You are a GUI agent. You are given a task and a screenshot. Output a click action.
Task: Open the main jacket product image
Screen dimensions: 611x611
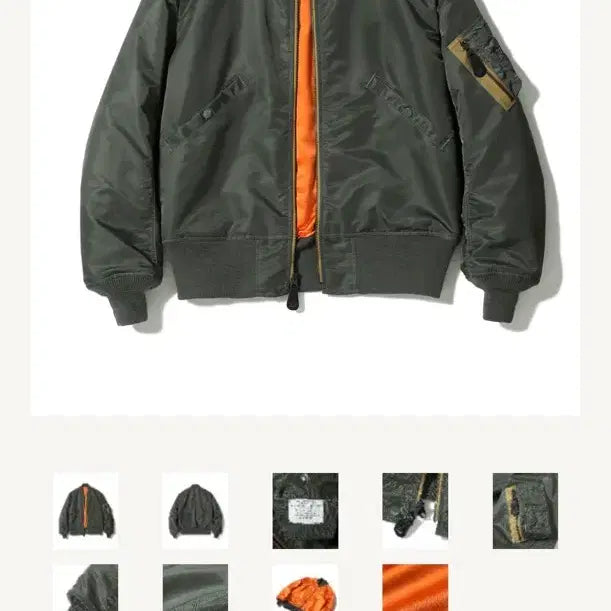tap(305, 170)
